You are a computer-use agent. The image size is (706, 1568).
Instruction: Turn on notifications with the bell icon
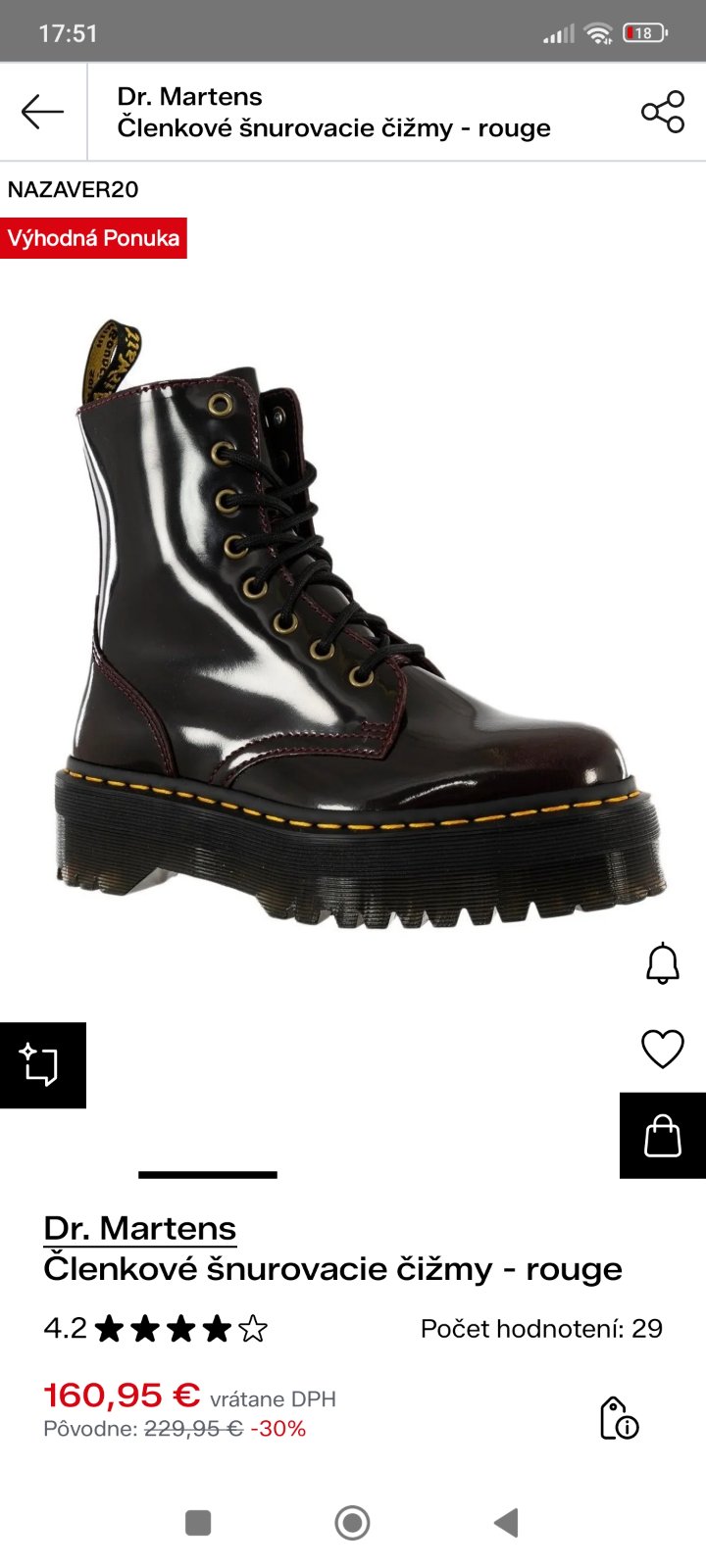coord(663,963)
